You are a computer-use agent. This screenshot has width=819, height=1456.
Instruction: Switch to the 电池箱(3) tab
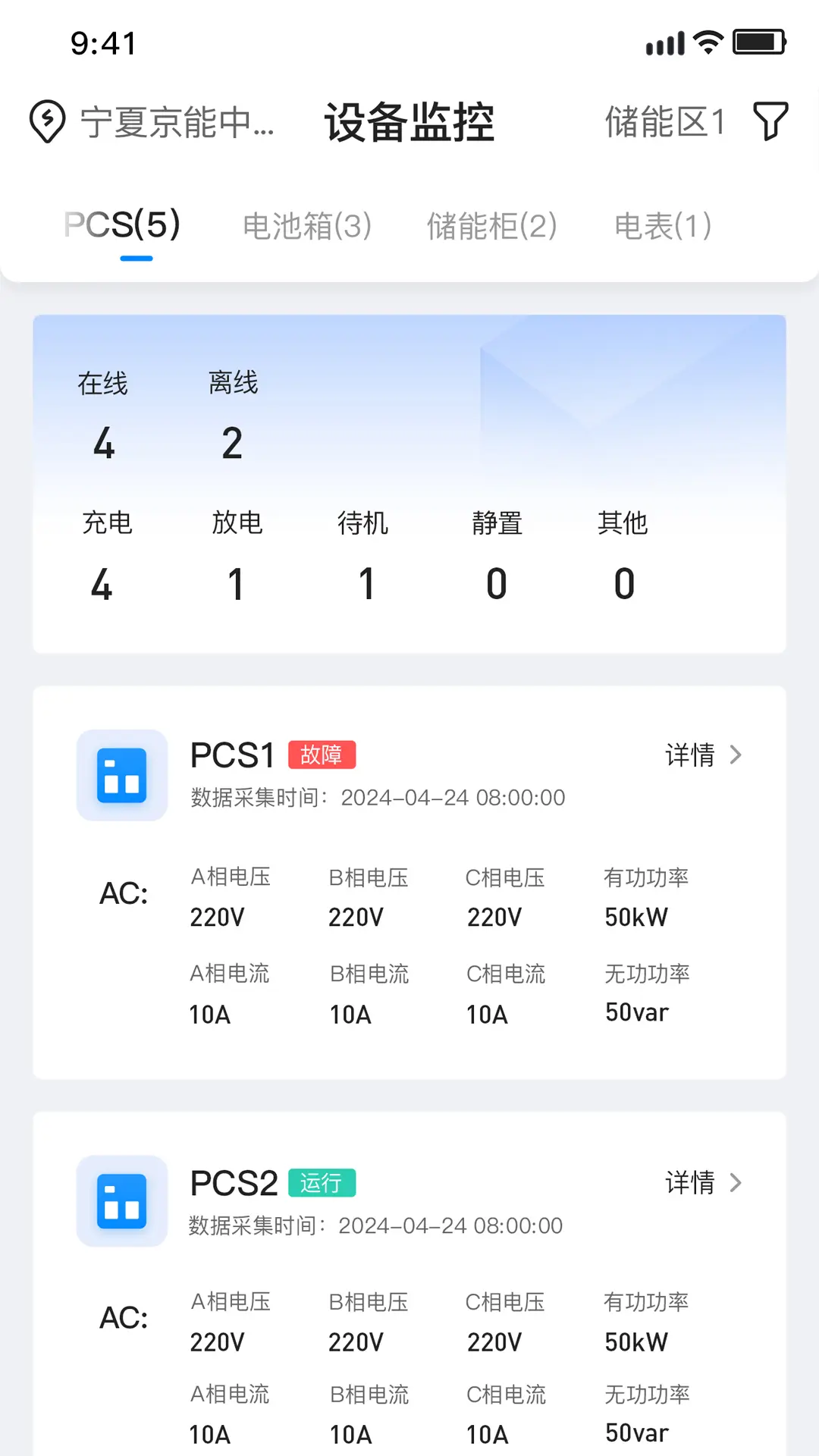tap(307, 226)
